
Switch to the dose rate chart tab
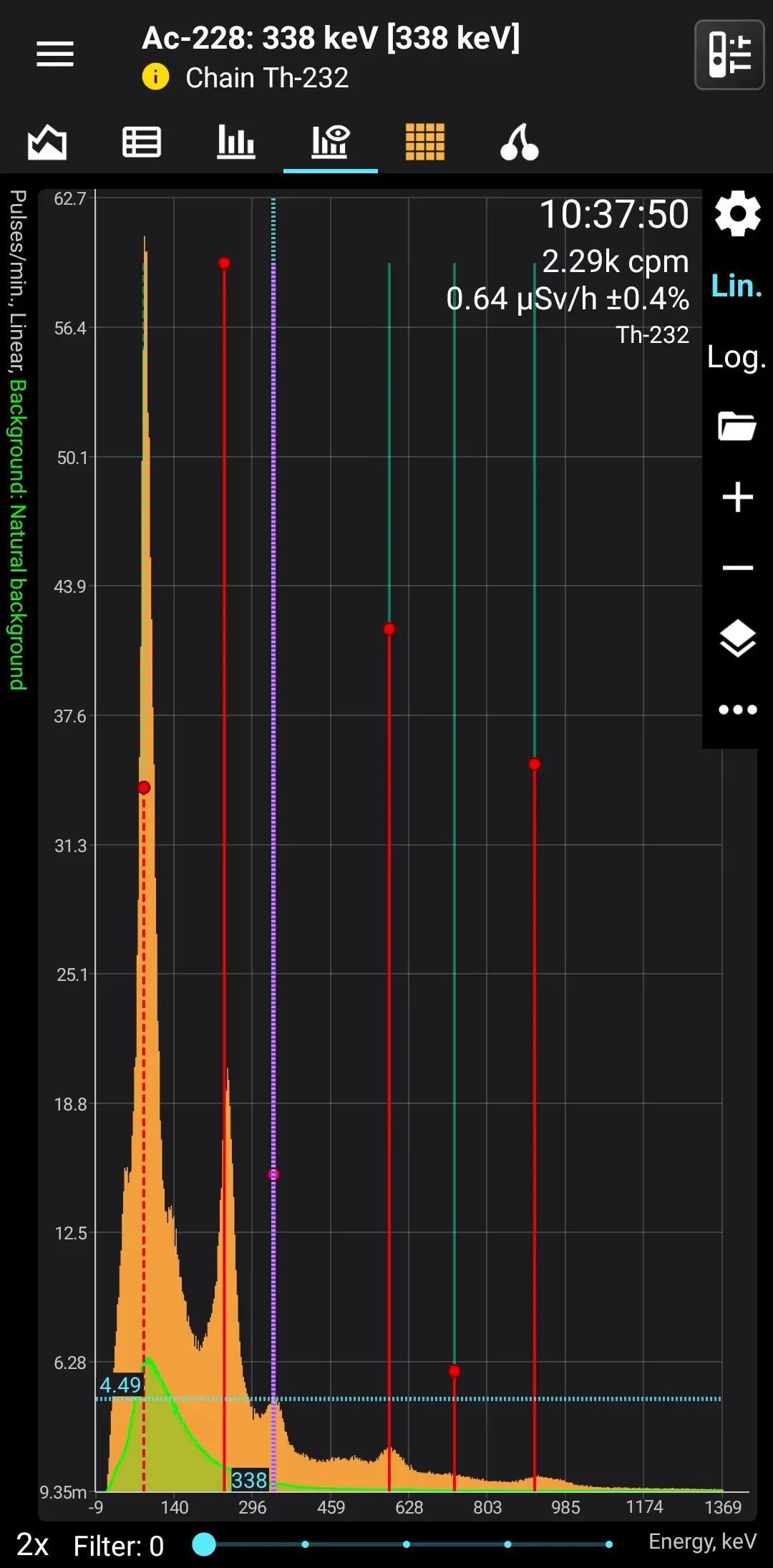[x=47, y=142]
